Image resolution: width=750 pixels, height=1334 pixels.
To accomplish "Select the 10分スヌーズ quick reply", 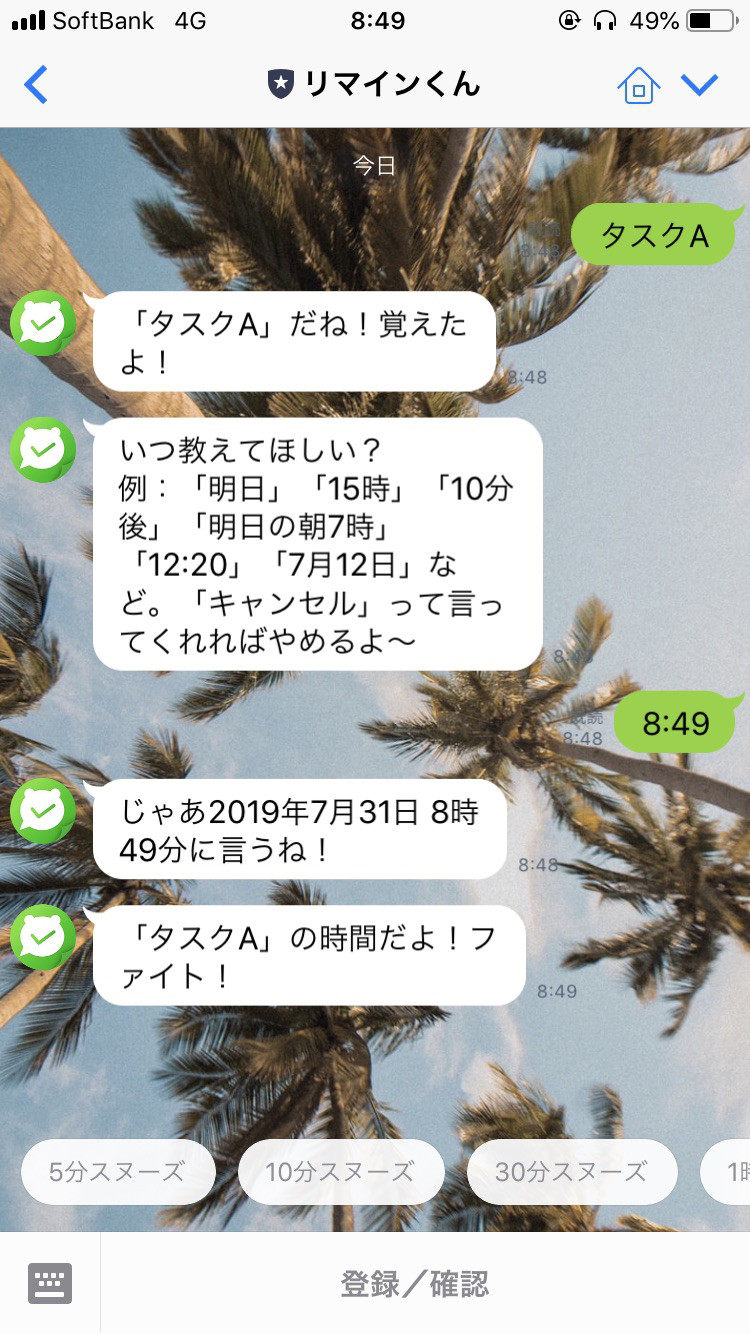I will coord(340,1172).
